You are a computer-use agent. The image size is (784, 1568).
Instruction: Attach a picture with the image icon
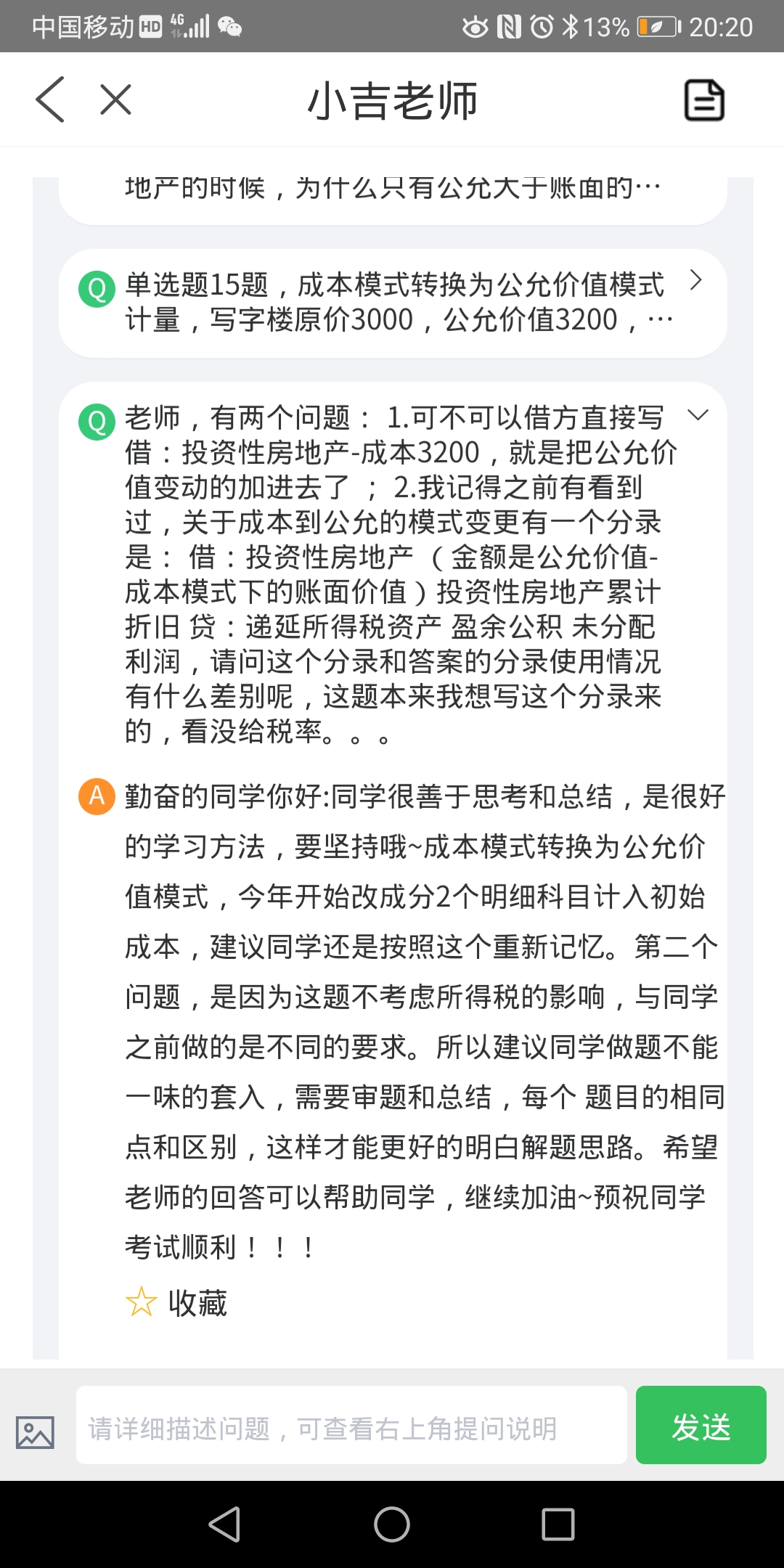pyautogui.click(x=35, y=1432)
